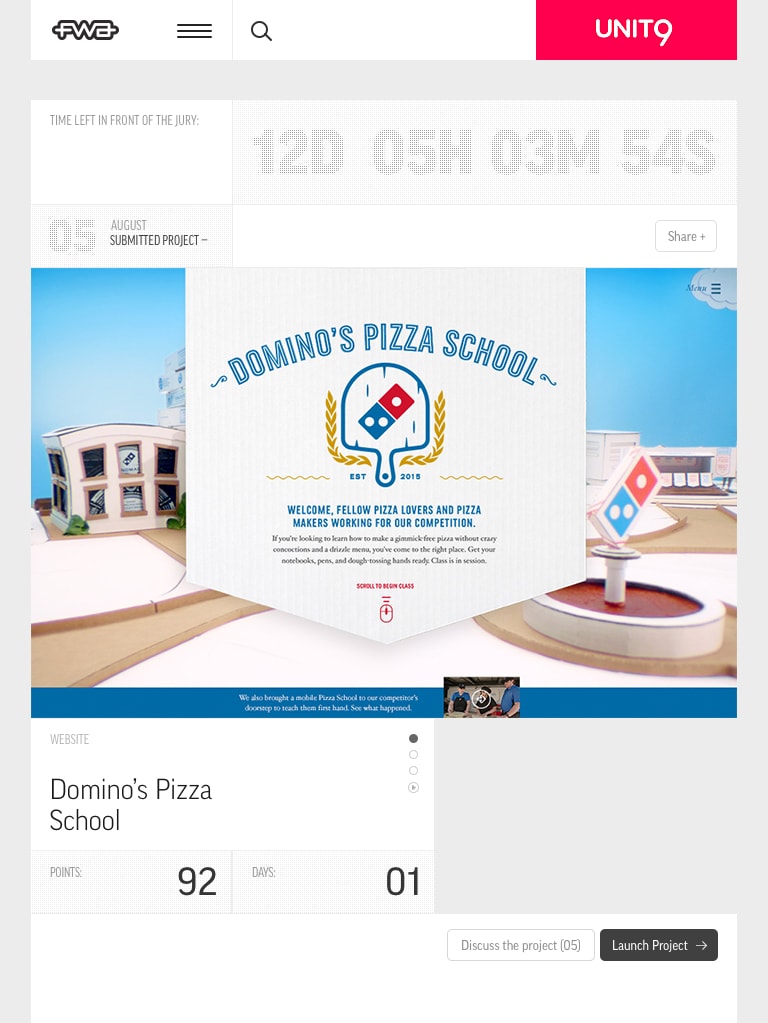Select the second slide indicator dot

pos(414,755)
